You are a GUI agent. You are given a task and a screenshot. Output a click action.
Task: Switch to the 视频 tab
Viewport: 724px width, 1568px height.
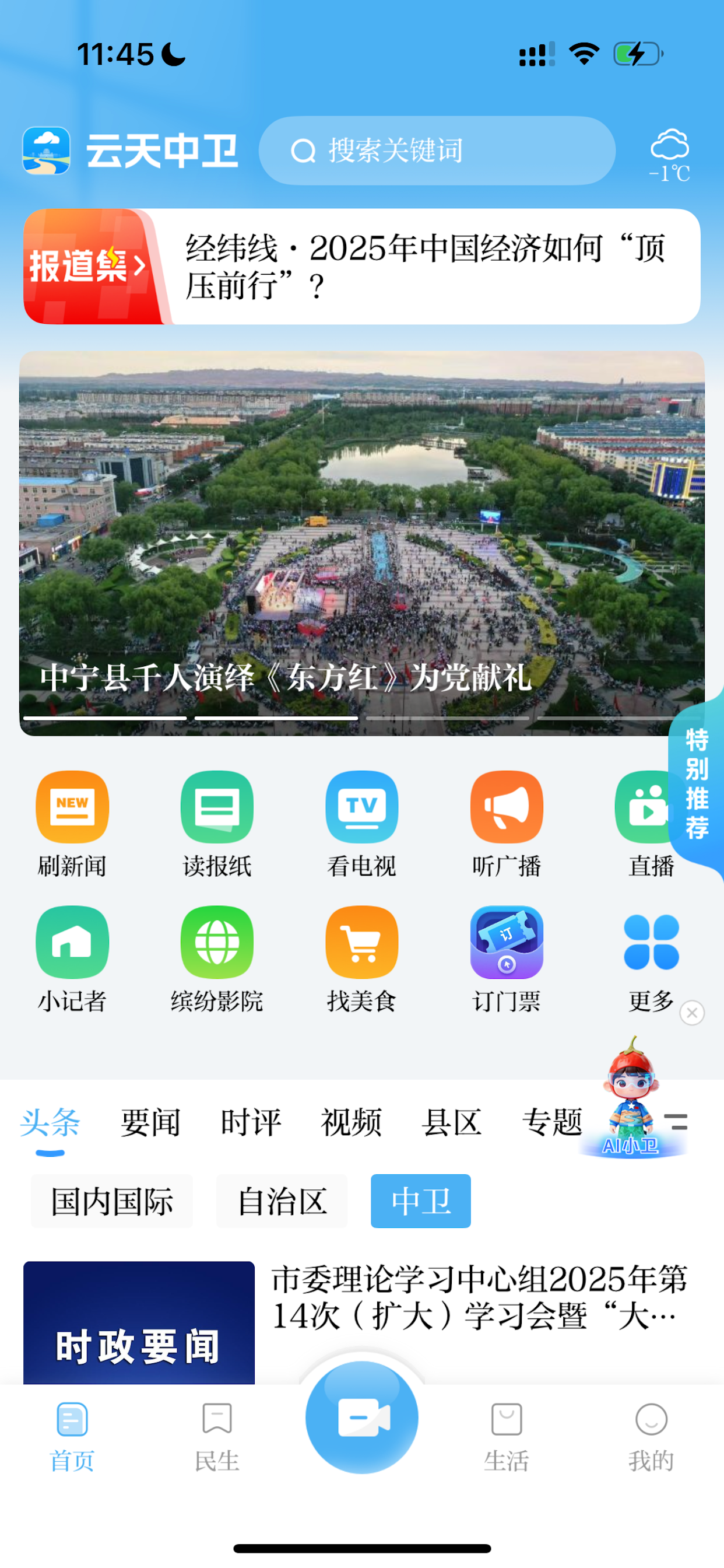pyautogui.click(x=351, y=1123)
